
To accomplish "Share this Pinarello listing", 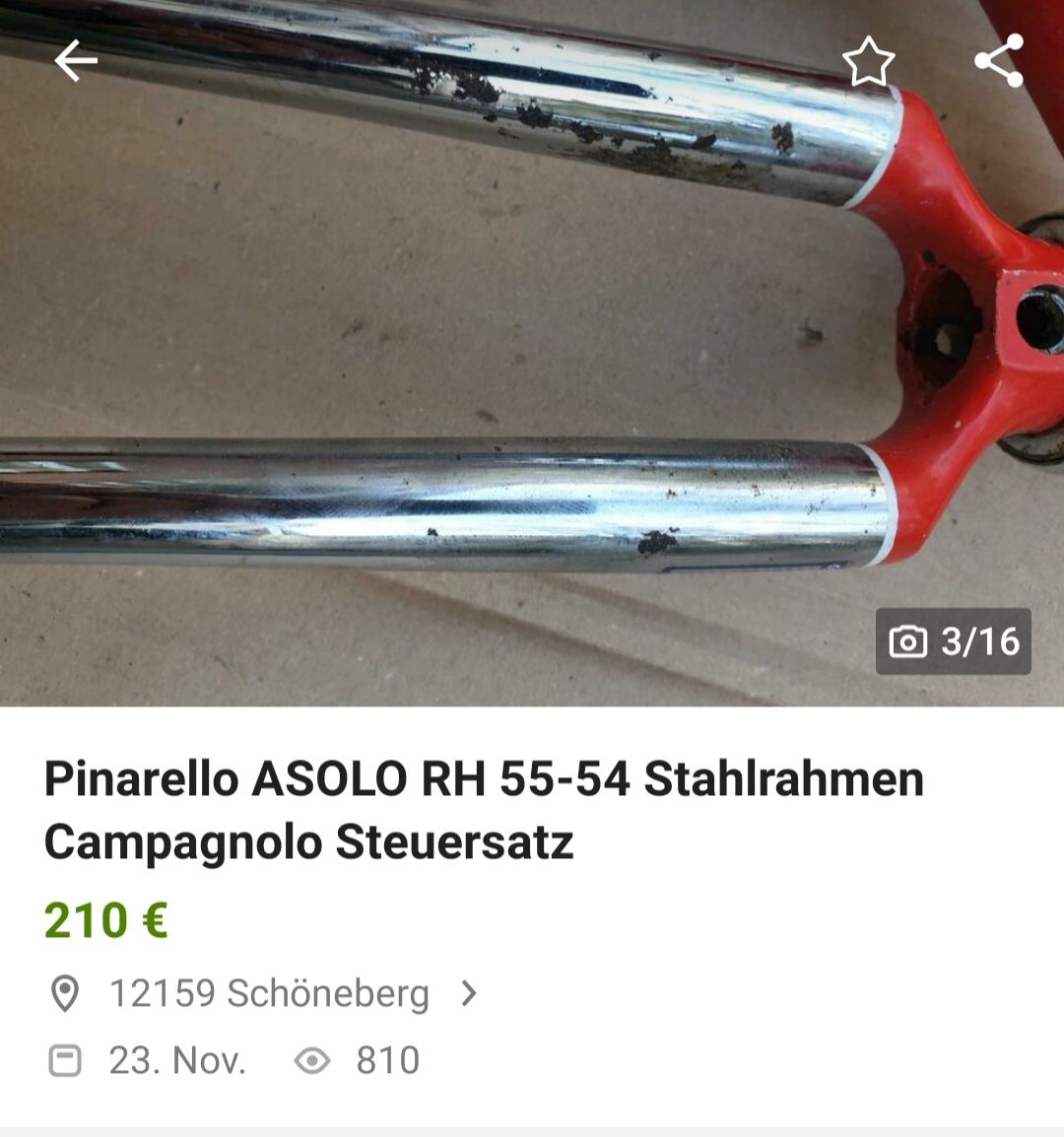I will click(999, 61).
